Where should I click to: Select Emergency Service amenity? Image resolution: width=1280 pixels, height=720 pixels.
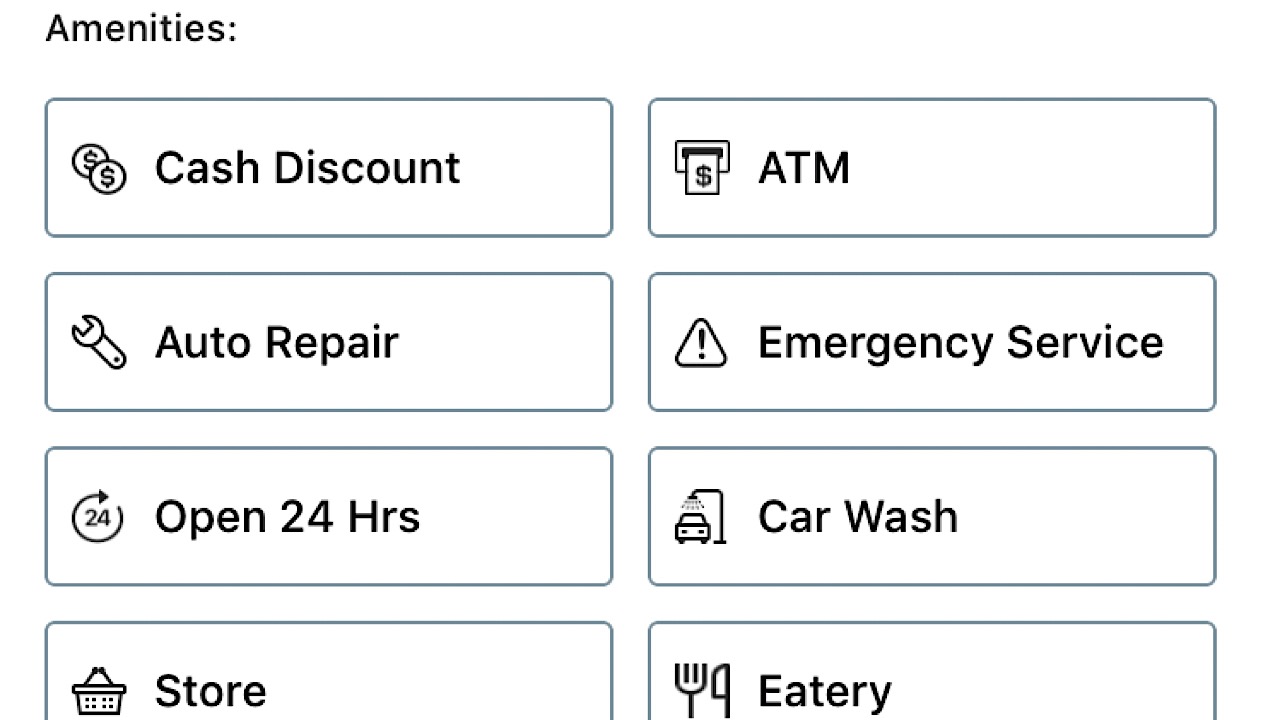[931, 342]
